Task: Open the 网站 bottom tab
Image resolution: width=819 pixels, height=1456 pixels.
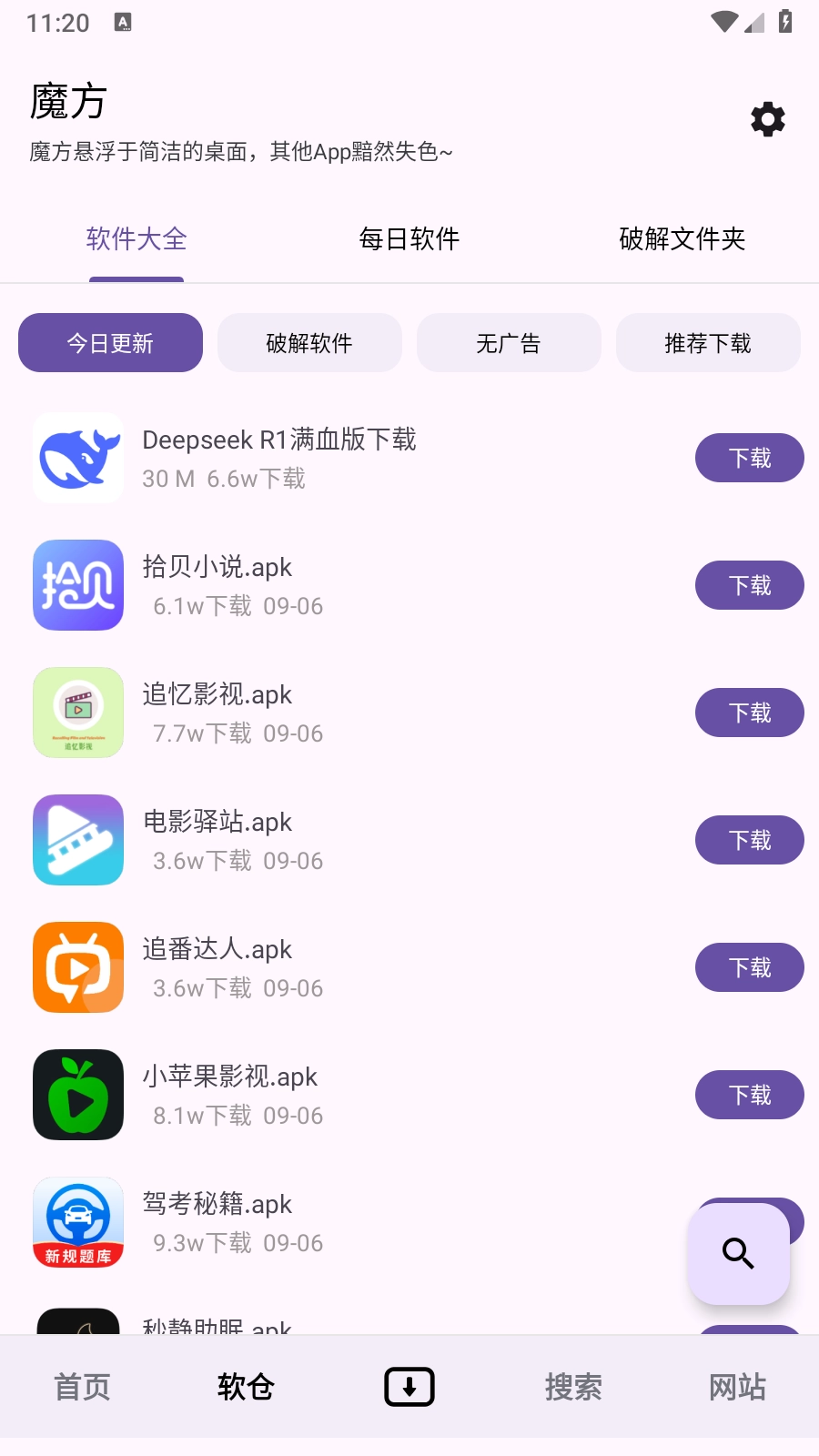Action: pos(737,1387)
